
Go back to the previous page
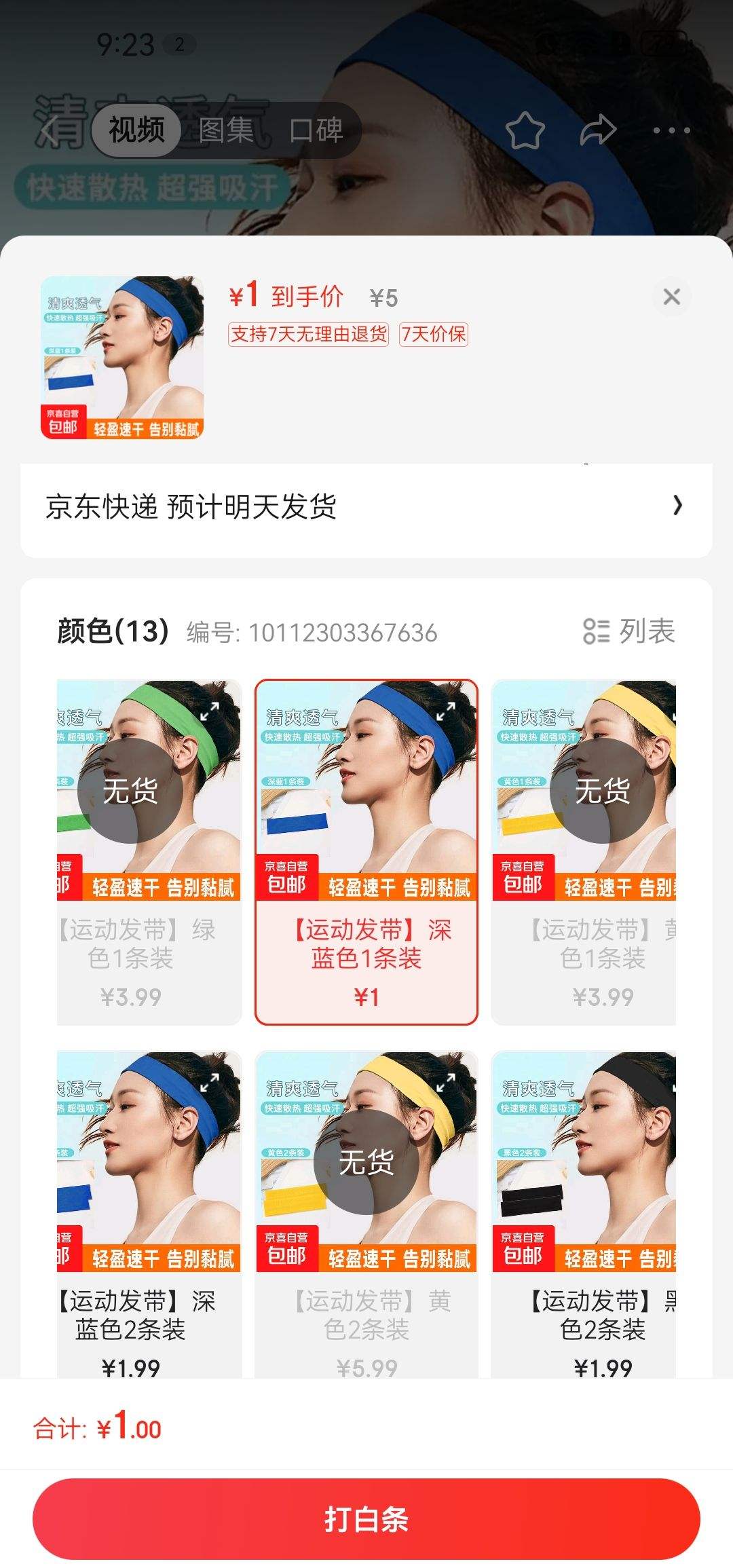(x=49, y=129)
